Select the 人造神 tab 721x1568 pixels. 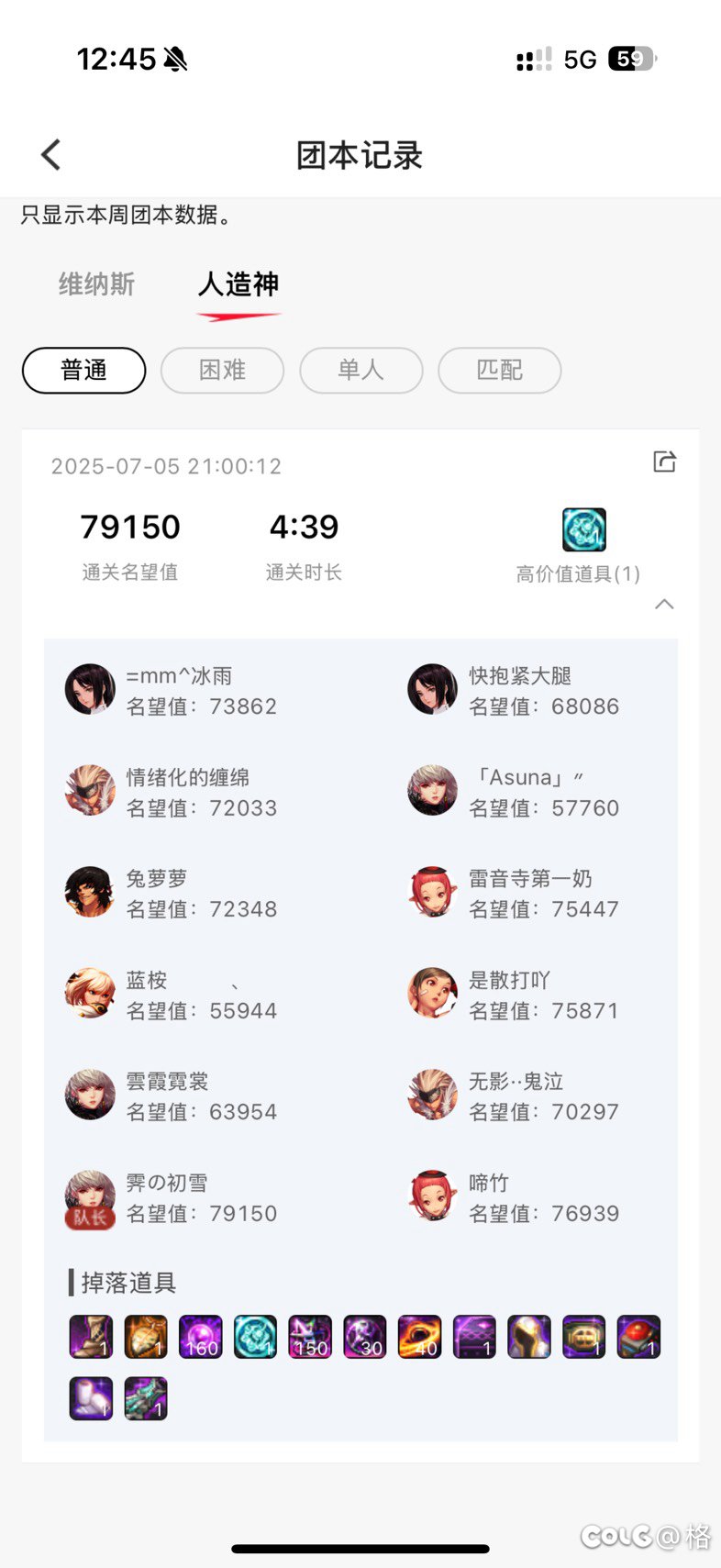pos(238,284)
